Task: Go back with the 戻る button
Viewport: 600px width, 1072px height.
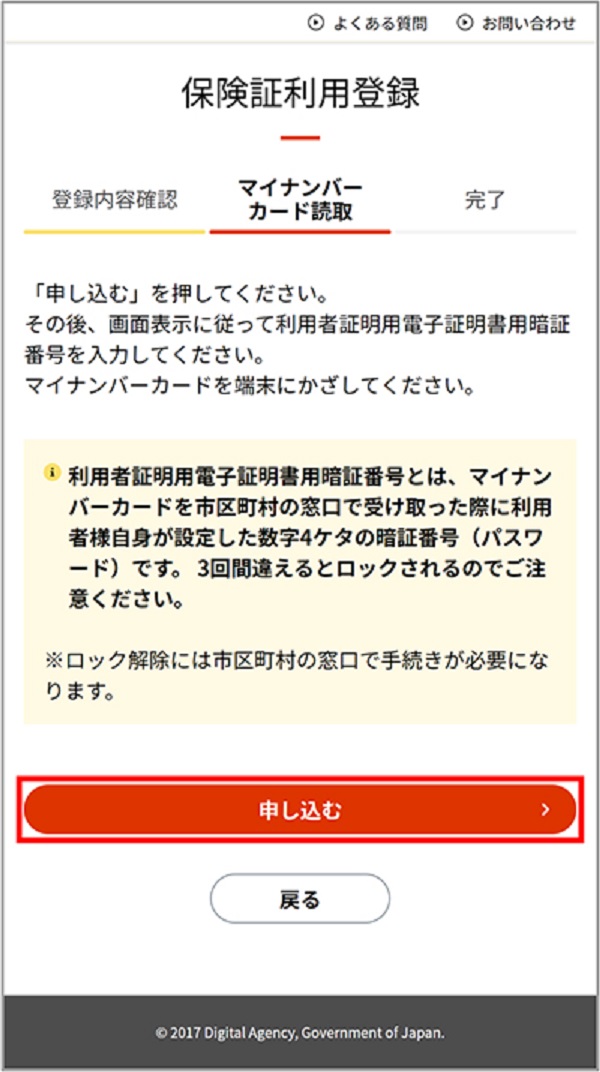Action: point(300,899)
